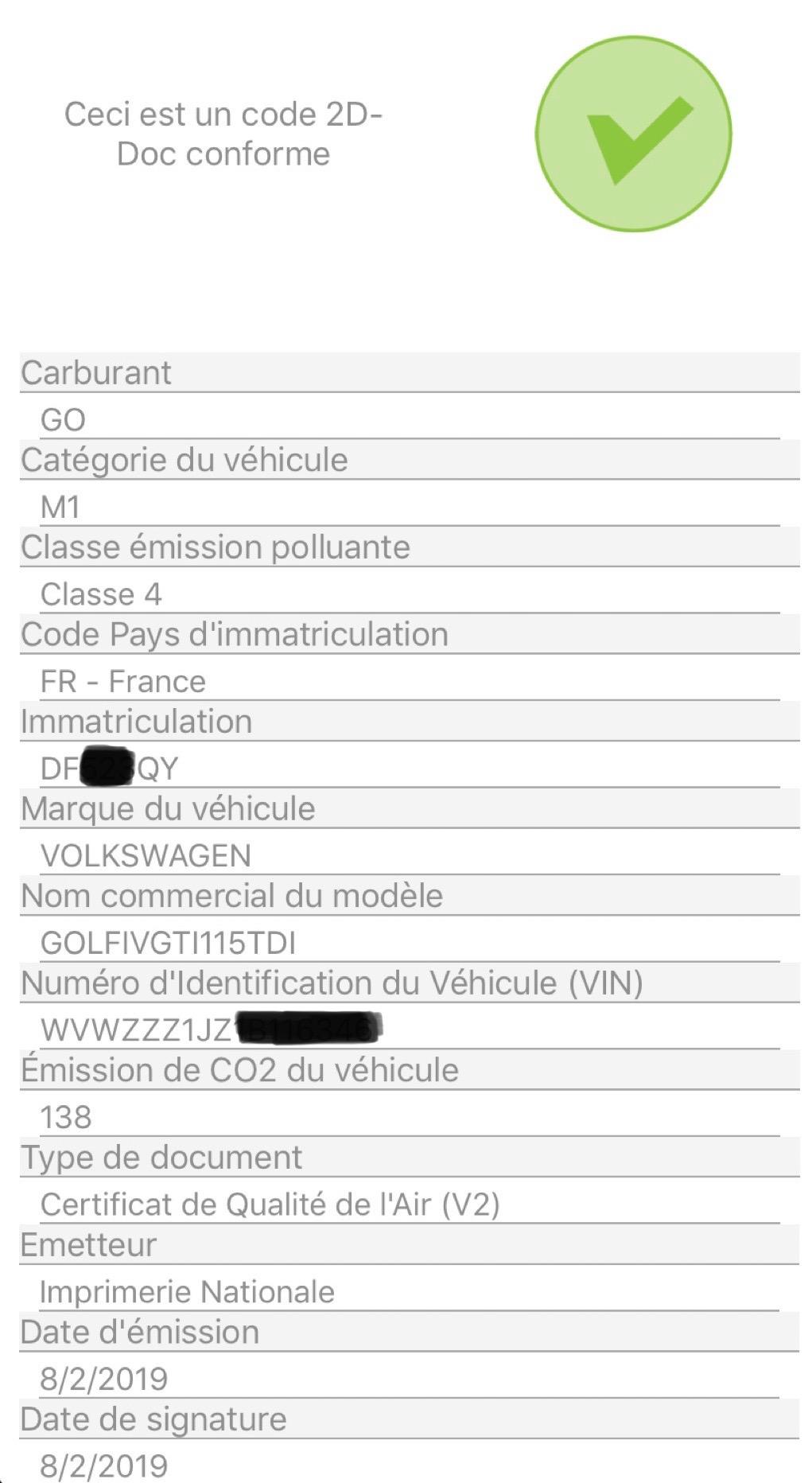Click the 'Code Pays d'immatriculation' label
The width and height of the screenshot is (812, 1483).
click(x=235, y=634)
